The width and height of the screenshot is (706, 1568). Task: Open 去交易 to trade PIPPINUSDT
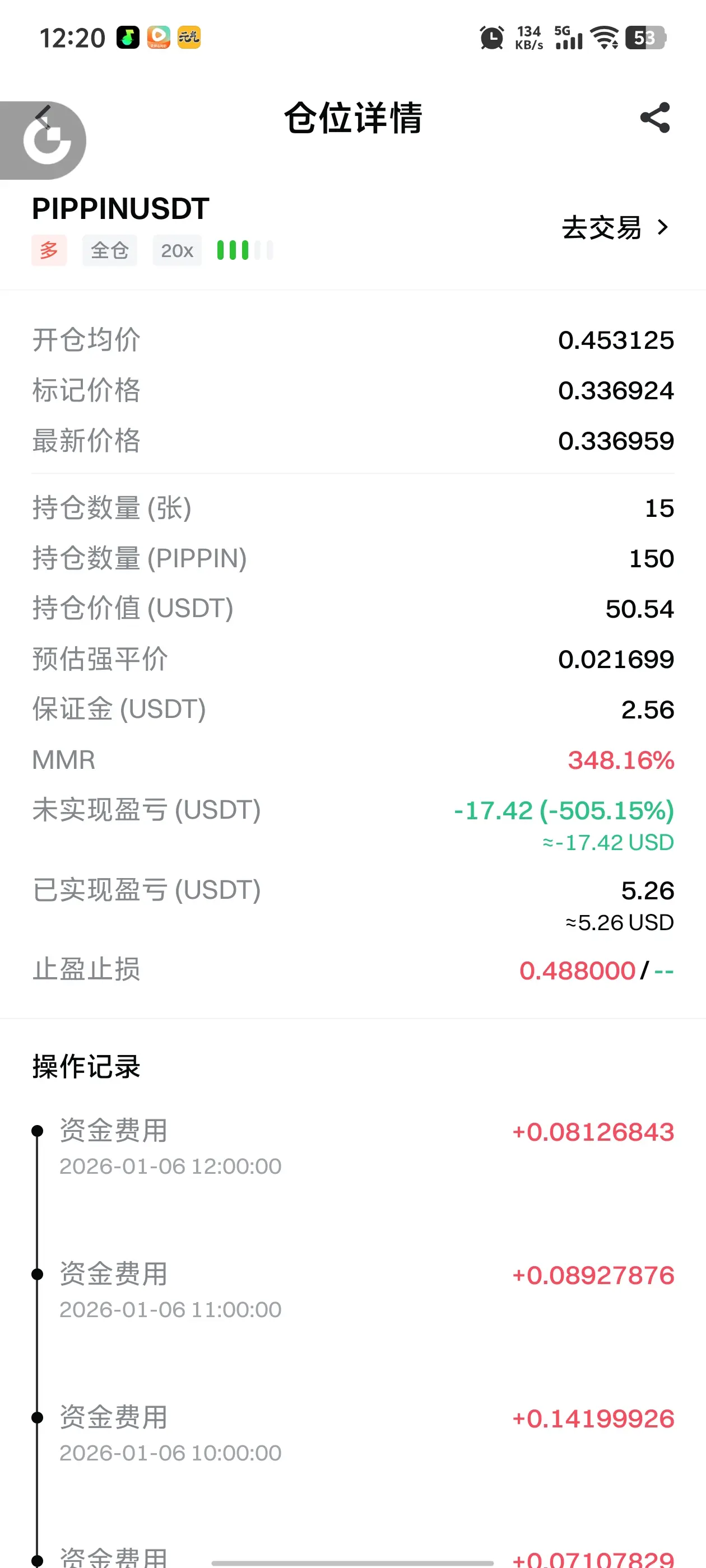click(615, 228)
